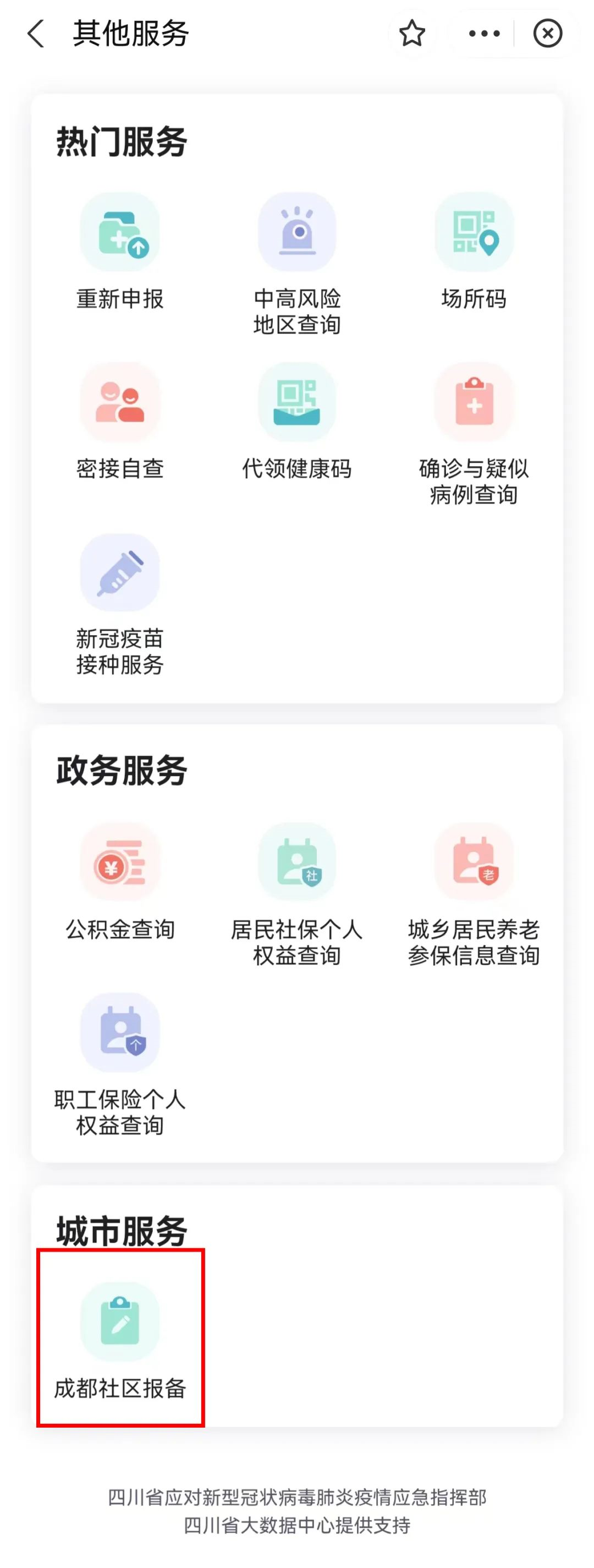The height and width of the screenshot is (1568, 594).
Task: Favorite this mini program with the star
Action: pyautogui.click(x=411, y=34)
